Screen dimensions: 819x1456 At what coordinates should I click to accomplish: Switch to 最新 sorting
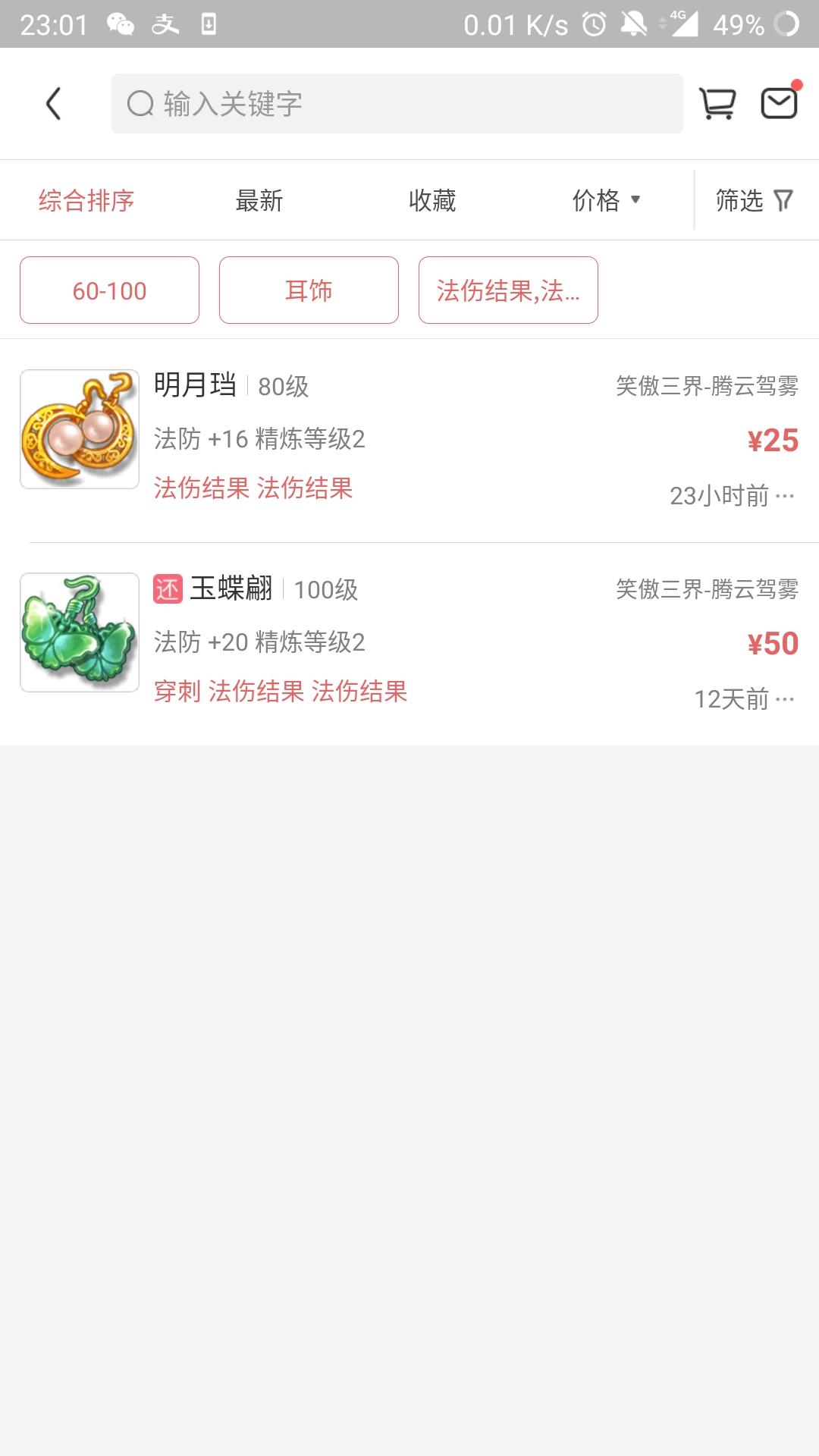coord(259,201)
